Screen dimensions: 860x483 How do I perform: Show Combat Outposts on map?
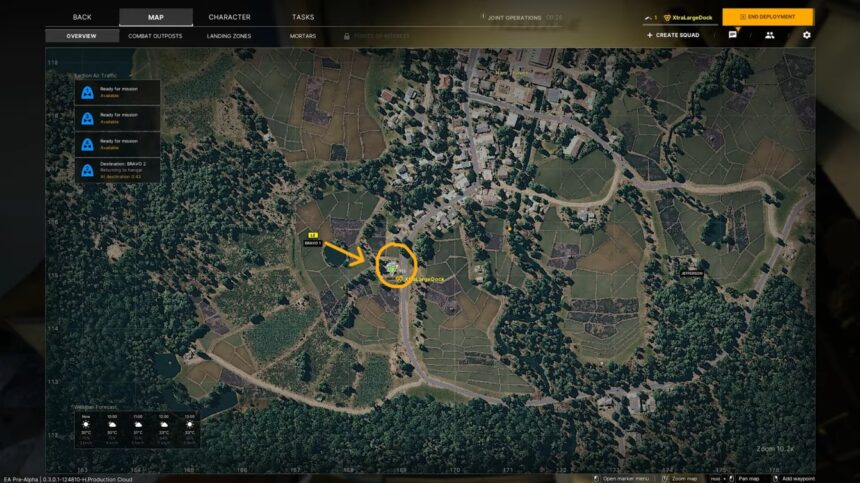(x=155, y=36)
